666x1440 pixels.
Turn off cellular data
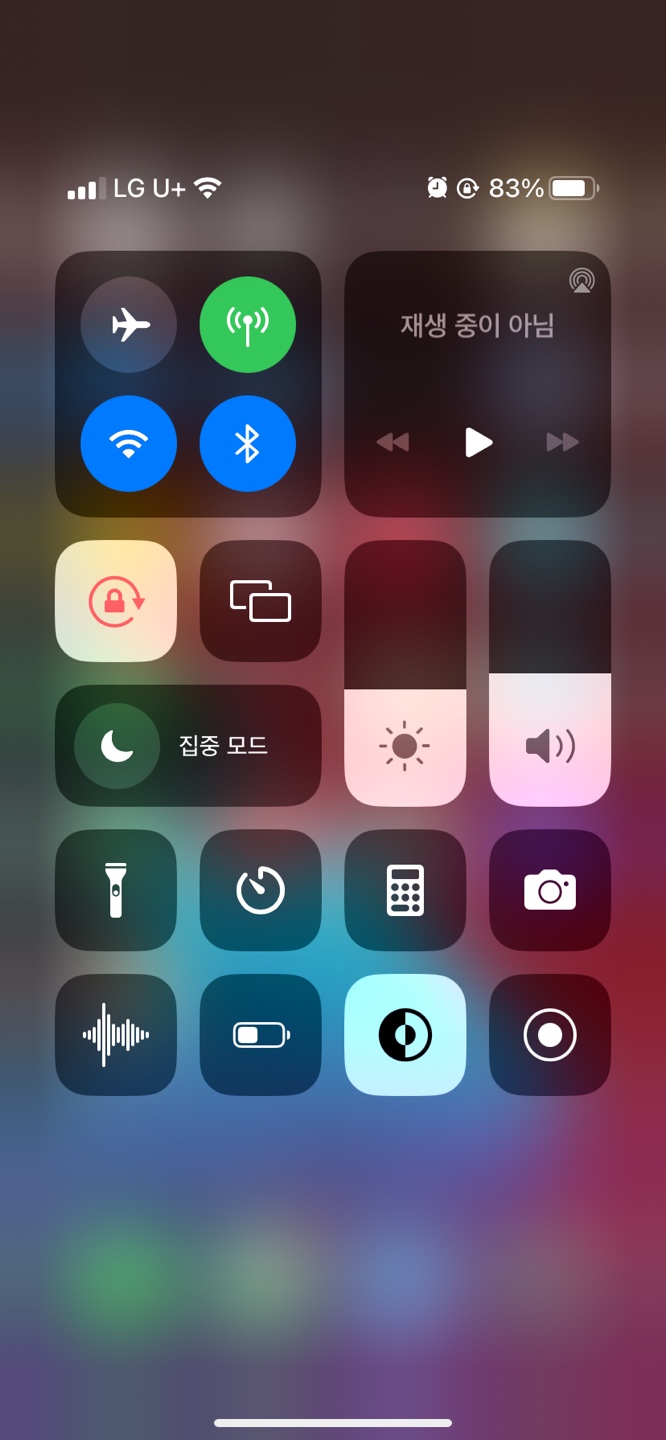(x=248, y=325)
